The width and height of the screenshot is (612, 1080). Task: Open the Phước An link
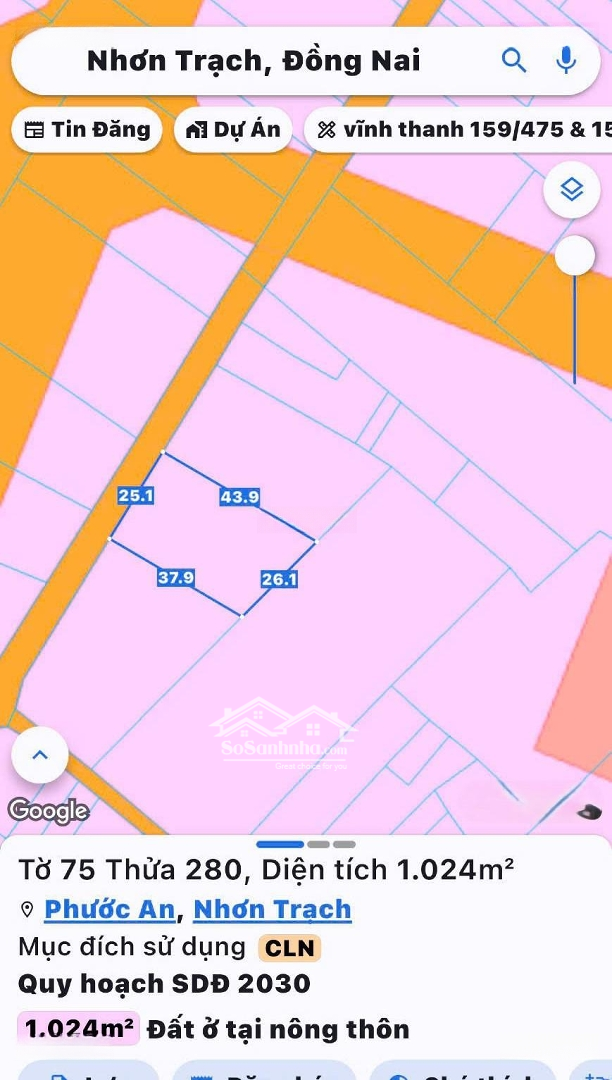coord(109,909)
